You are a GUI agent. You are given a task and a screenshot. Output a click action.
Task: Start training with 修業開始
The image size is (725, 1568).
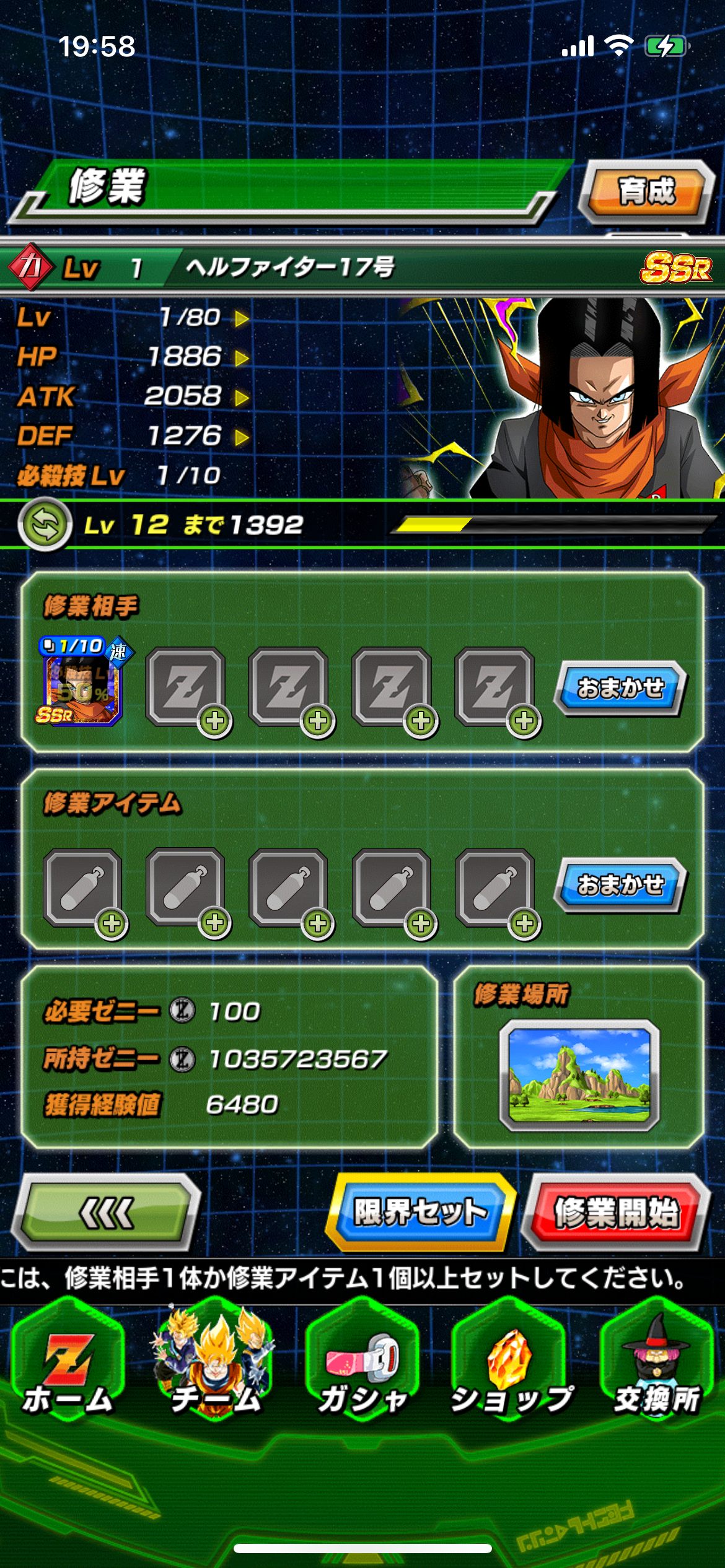[x=616, y=1212]
